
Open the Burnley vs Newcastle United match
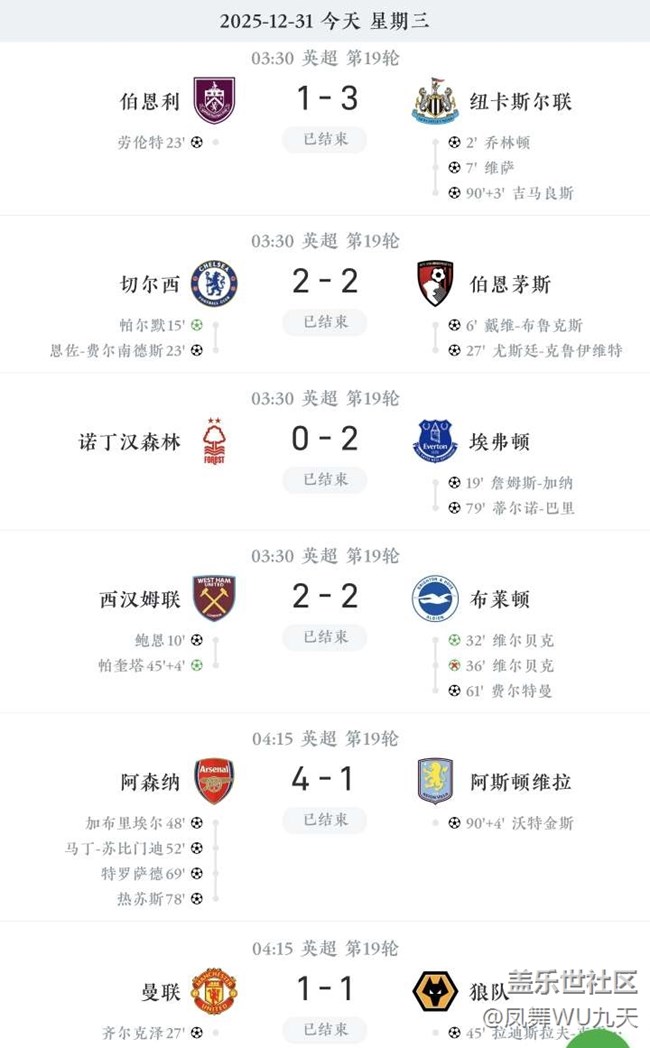point(325,100)
